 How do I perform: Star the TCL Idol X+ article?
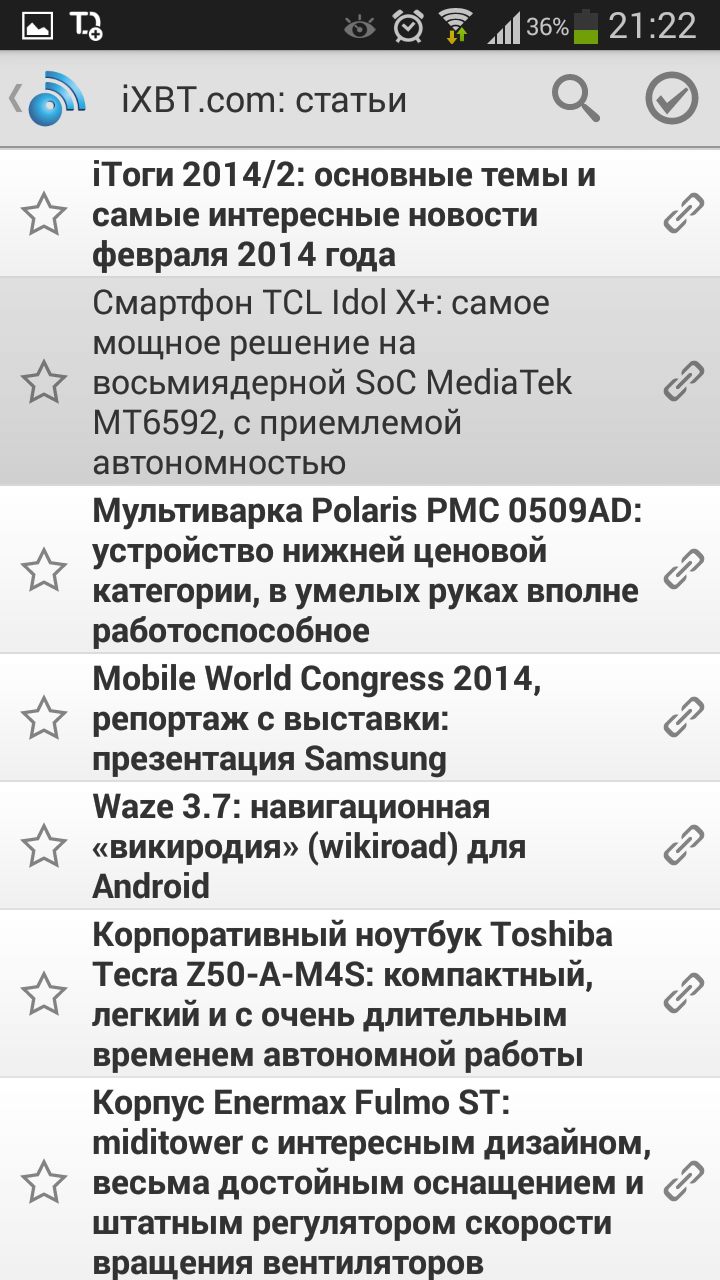pyautogui.click(x=44, y=382)
